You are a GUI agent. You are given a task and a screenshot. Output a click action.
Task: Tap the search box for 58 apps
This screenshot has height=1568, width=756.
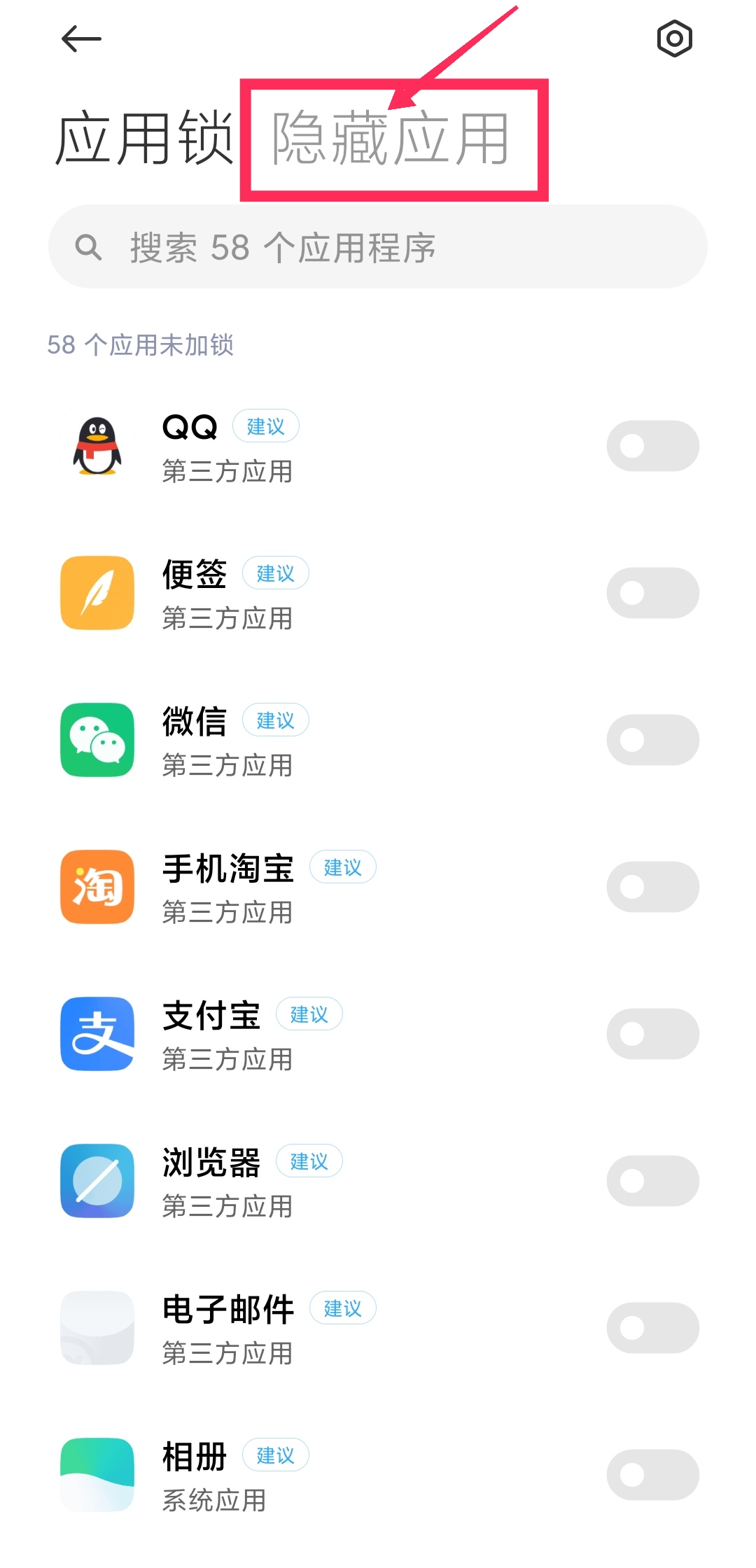point(378,246)
